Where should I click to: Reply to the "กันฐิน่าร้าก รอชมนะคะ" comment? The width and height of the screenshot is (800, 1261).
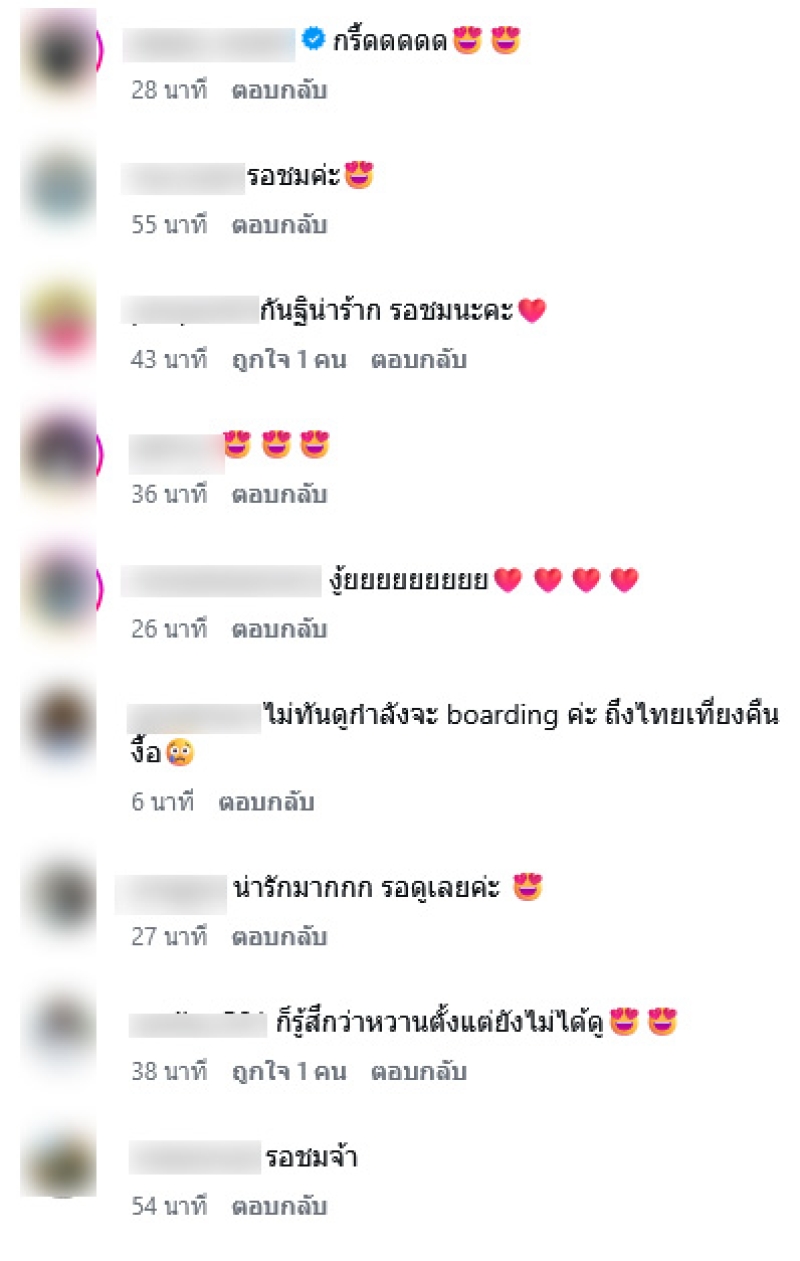[418, 360]
